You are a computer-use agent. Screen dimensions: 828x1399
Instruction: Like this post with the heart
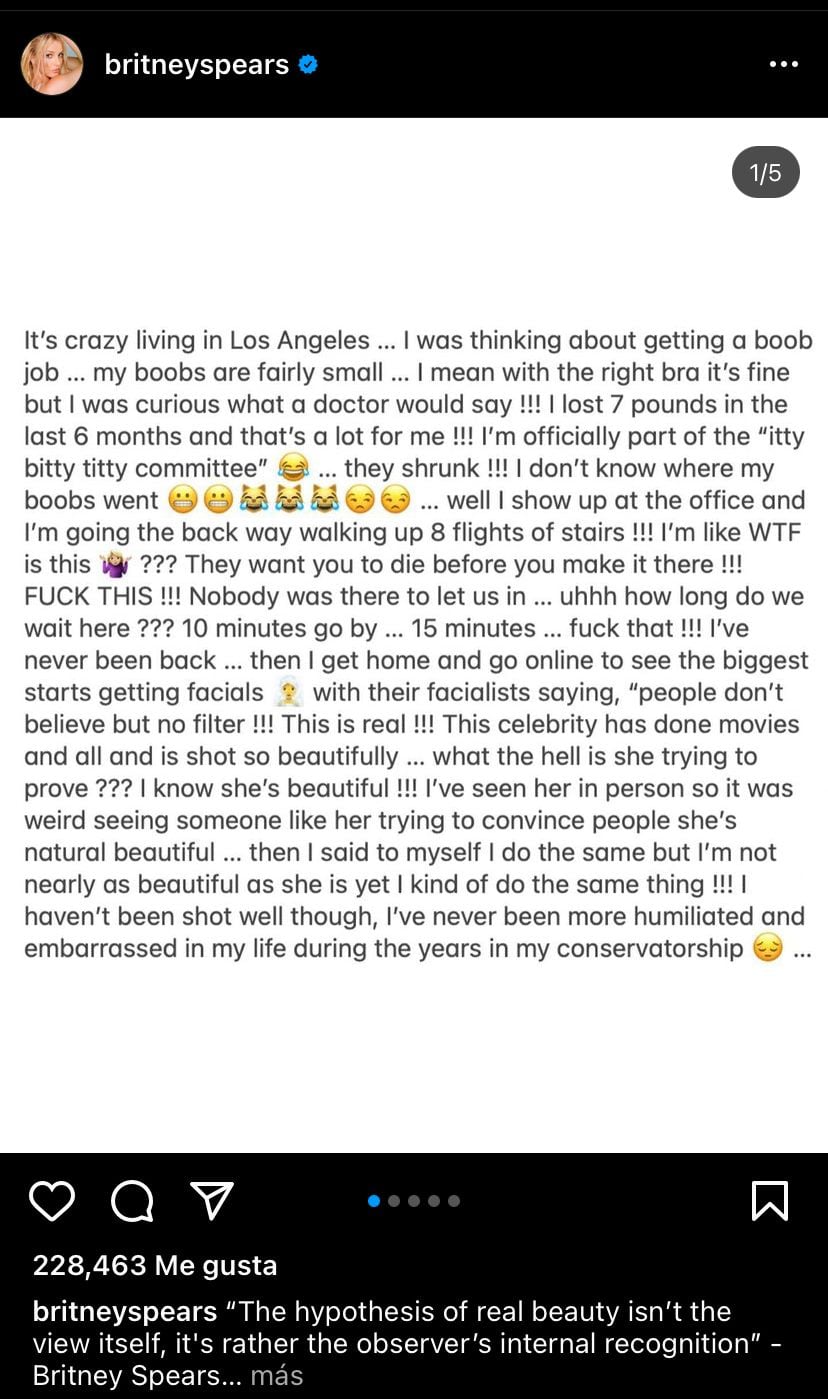pyautogui.click(x=52, y=1201)
